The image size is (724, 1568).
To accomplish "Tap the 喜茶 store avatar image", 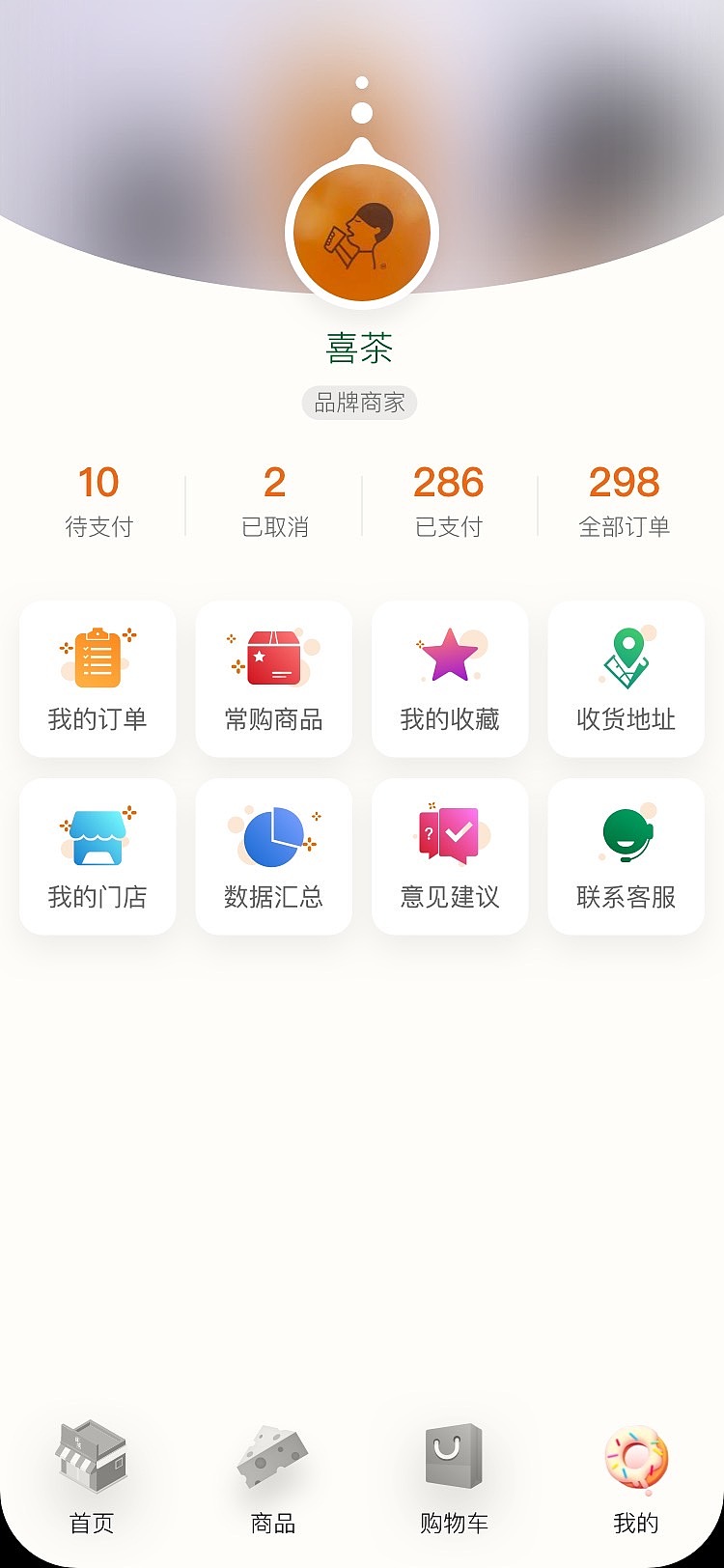I will pyautogui.click(x=361, y=232).
